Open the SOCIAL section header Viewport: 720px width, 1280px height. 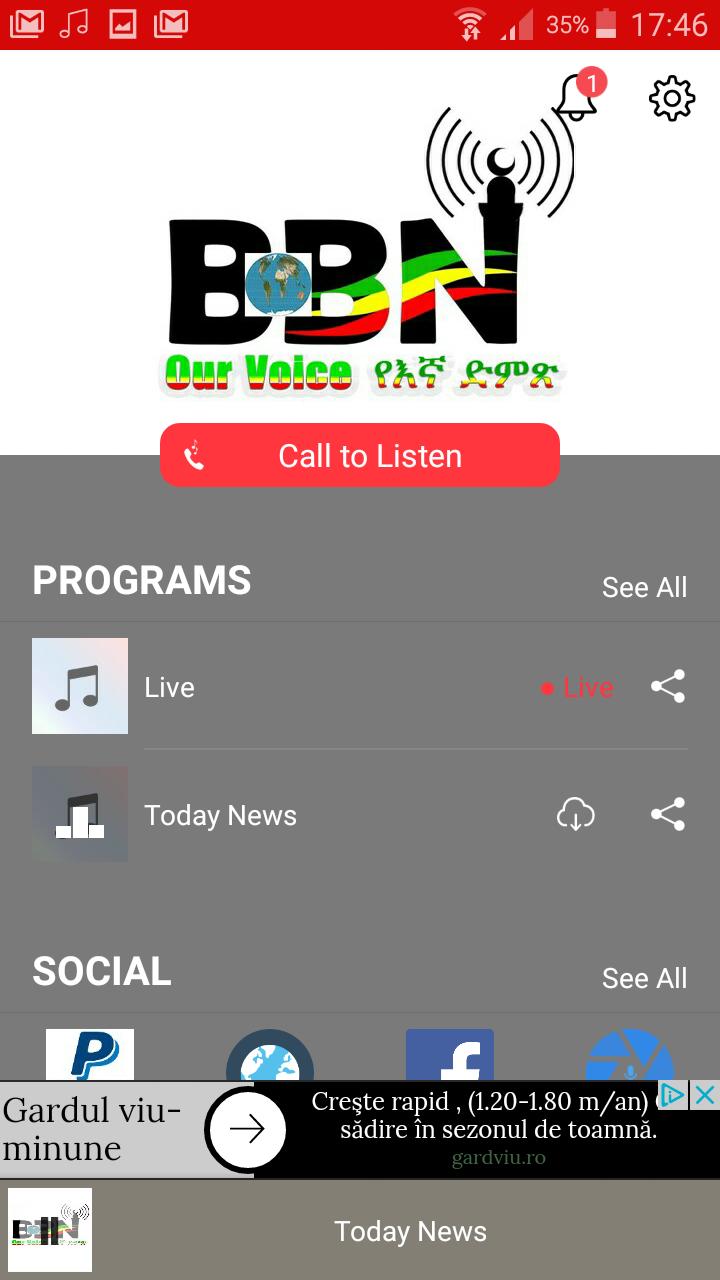101,970
